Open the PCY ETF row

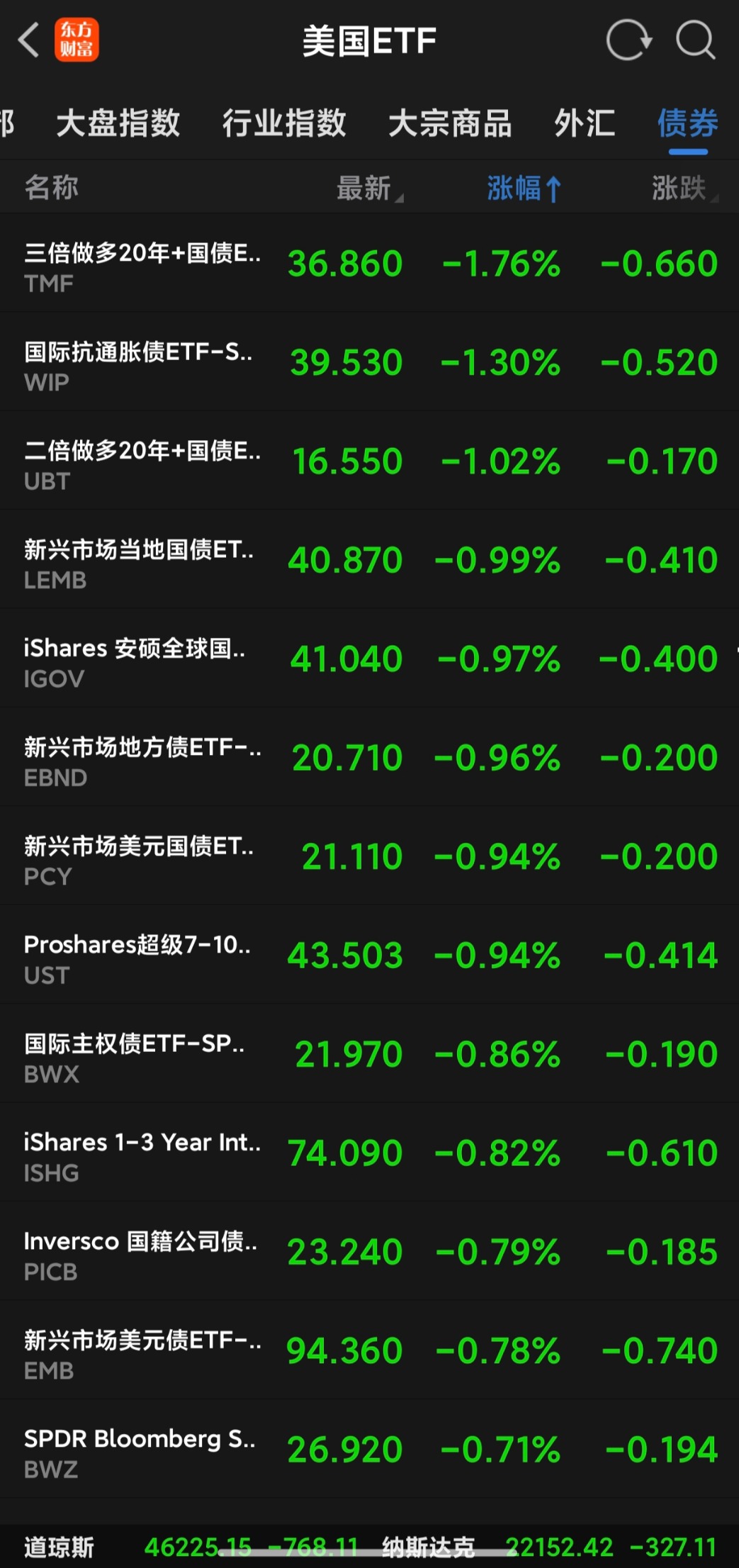pyautogui.click(x=369, y=856)
